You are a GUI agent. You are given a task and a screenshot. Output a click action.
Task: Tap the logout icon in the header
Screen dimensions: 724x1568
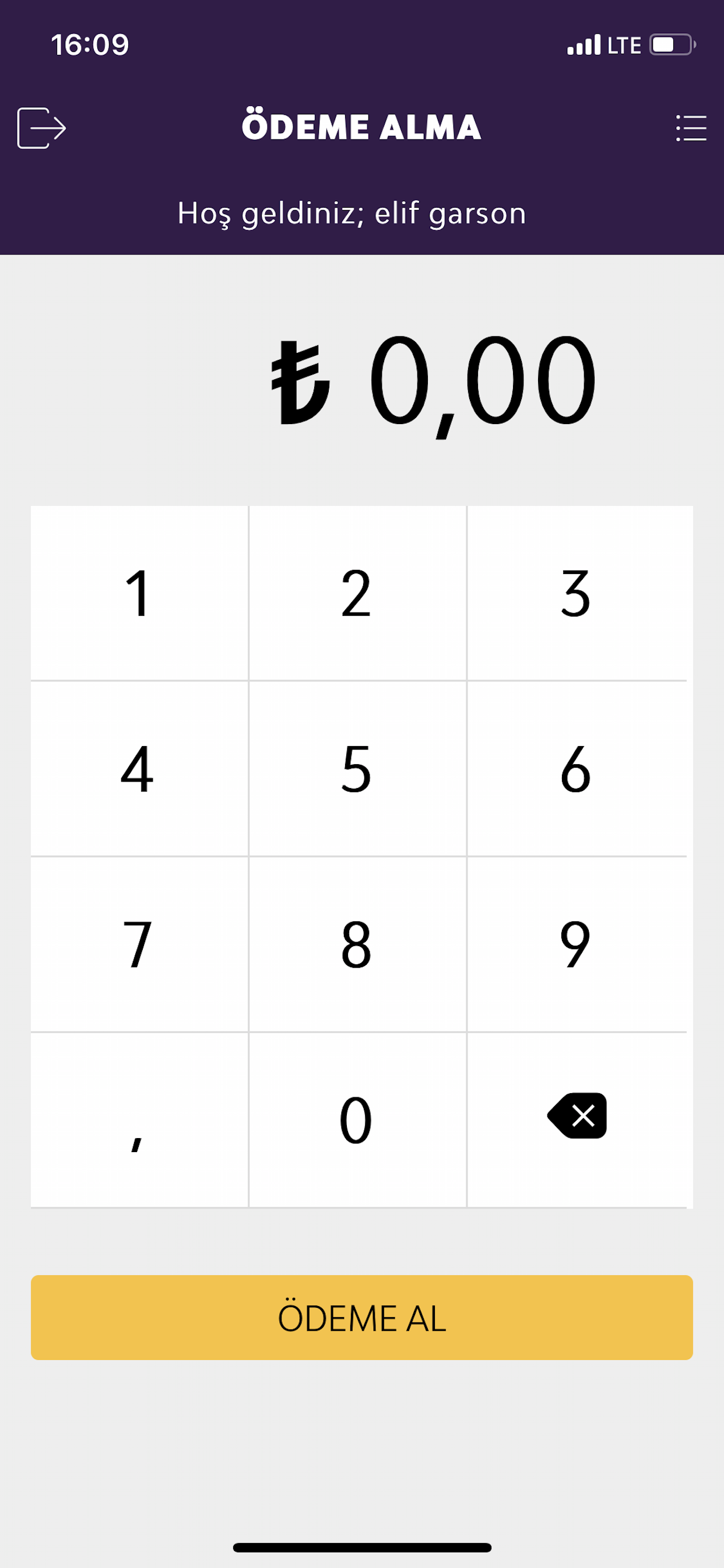coord(41,128)
